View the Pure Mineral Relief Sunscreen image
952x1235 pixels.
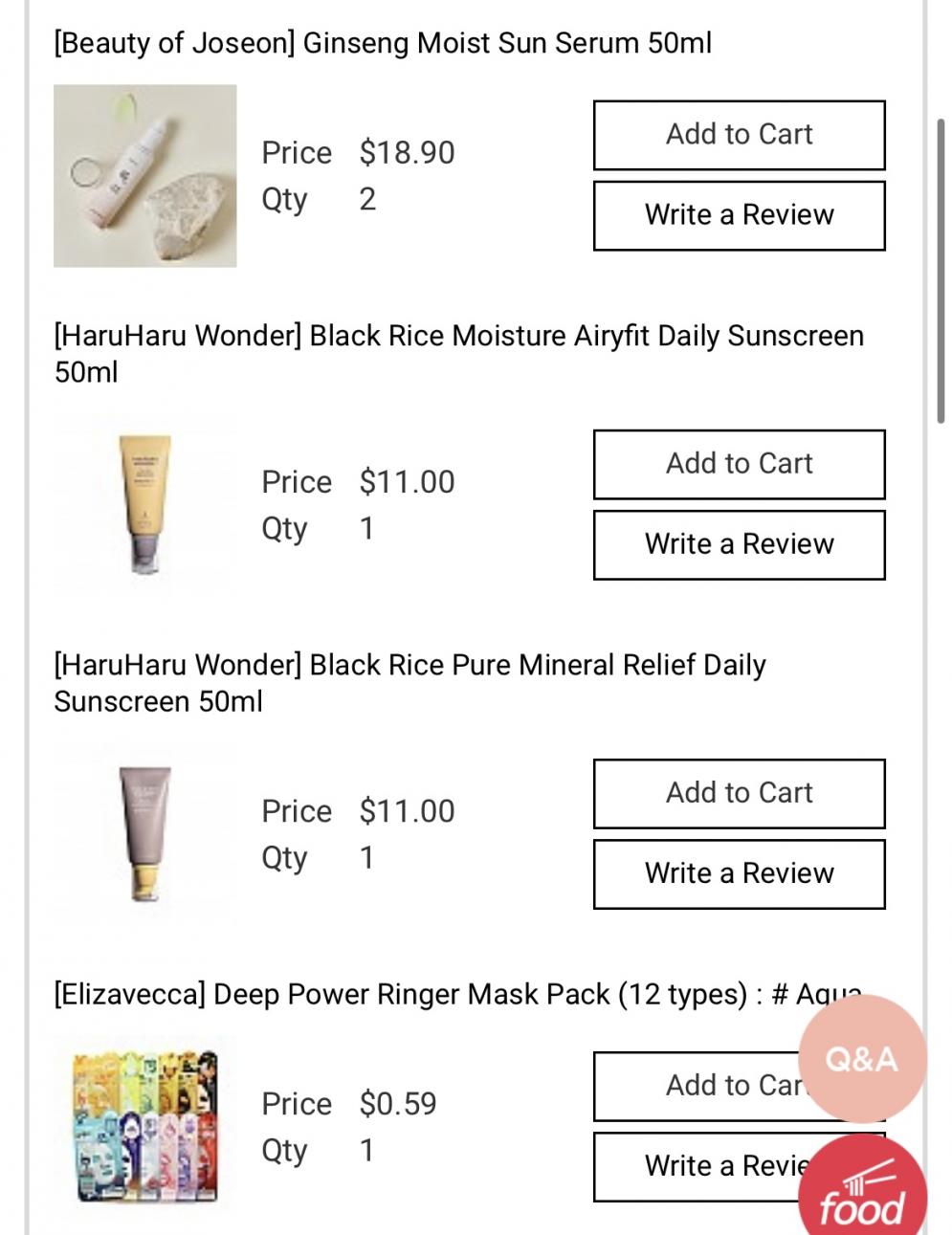point(145,834)
